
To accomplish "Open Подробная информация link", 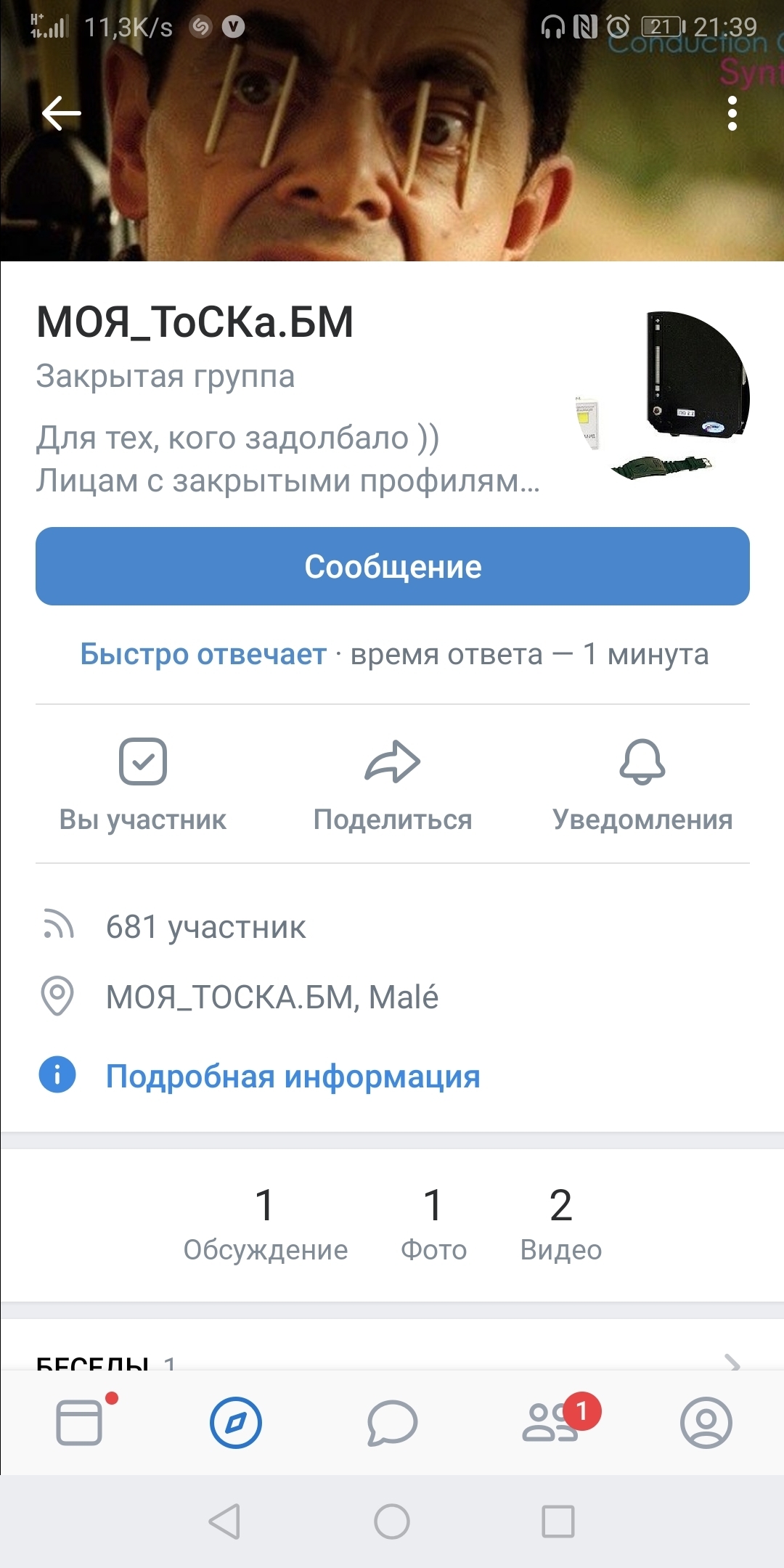I will tap(293, 1076).
